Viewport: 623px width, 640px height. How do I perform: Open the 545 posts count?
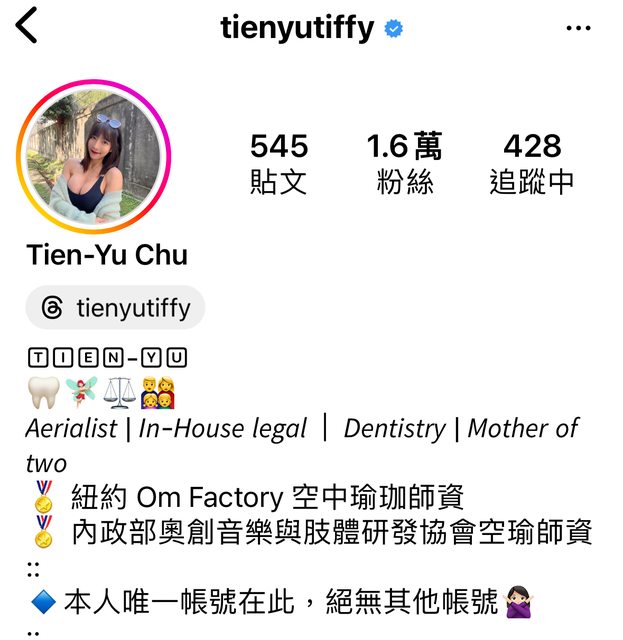[x=278, y=163]
